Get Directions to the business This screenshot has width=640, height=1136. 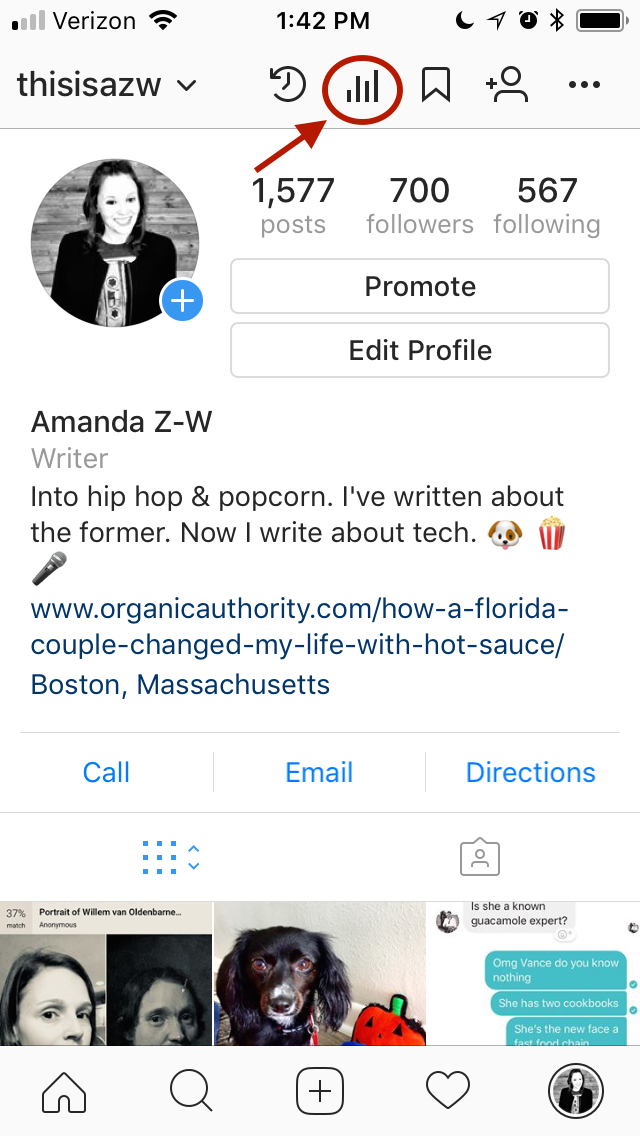click(x=531, y=772)
